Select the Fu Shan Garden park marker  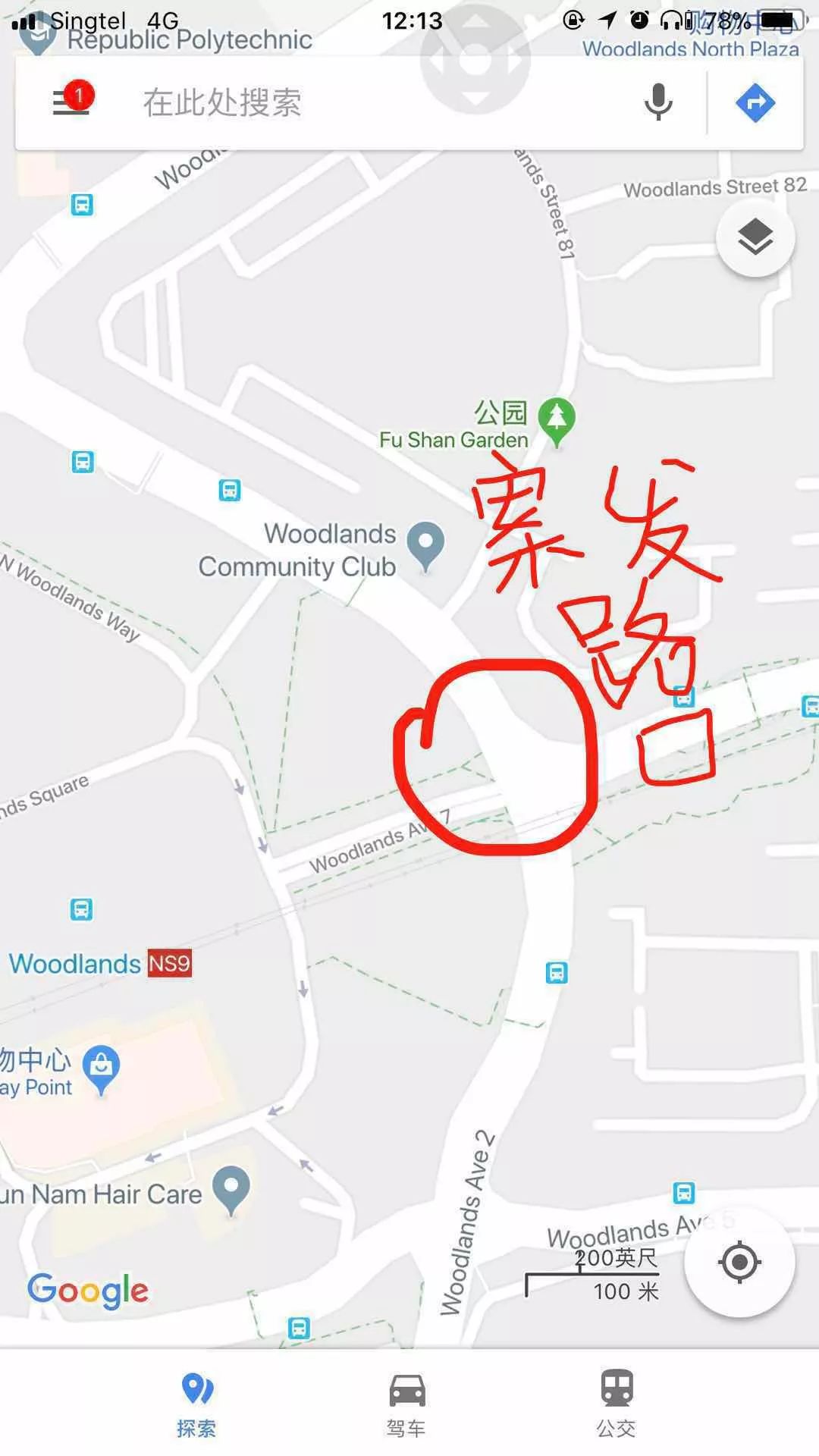coord(557,419)
